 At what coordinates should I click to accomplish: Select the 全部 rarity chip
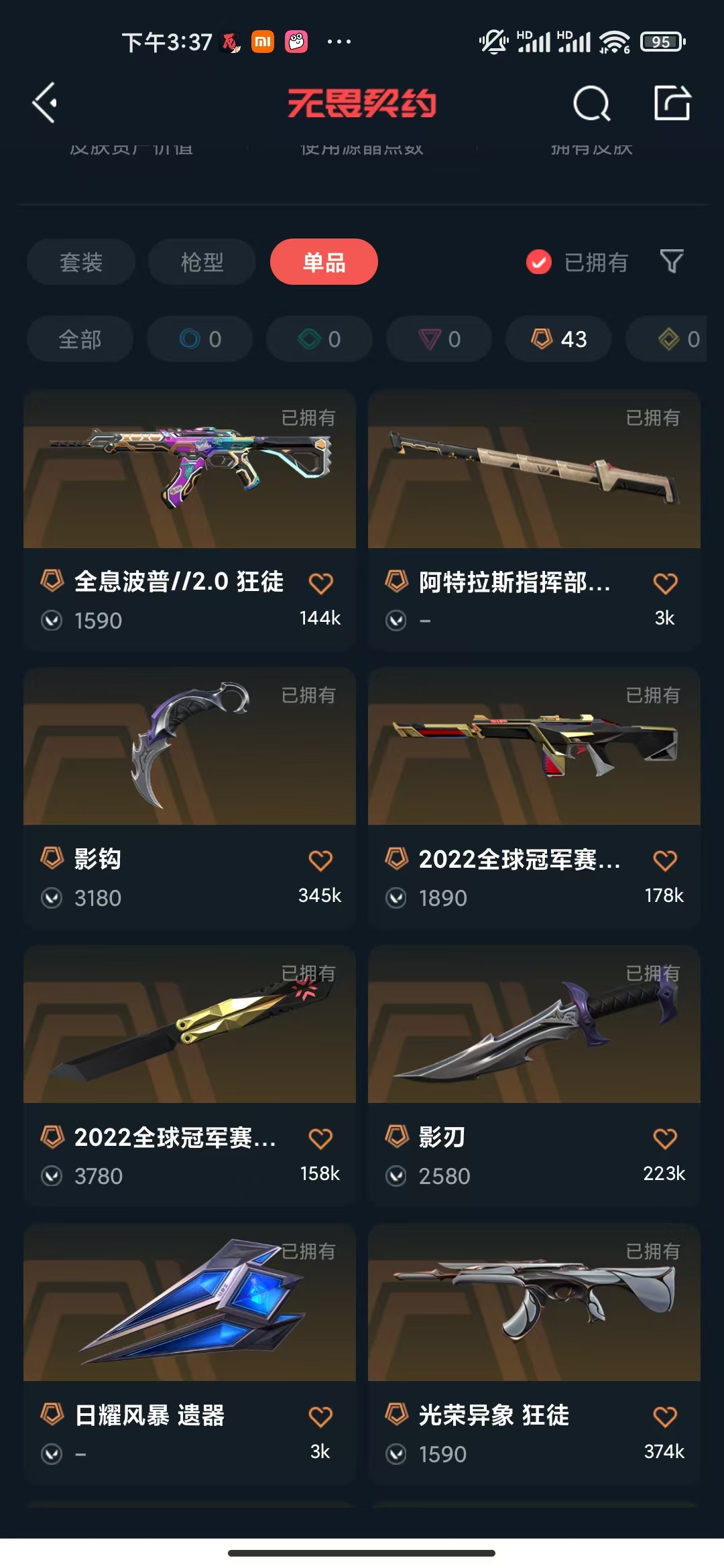pos(80,339)
